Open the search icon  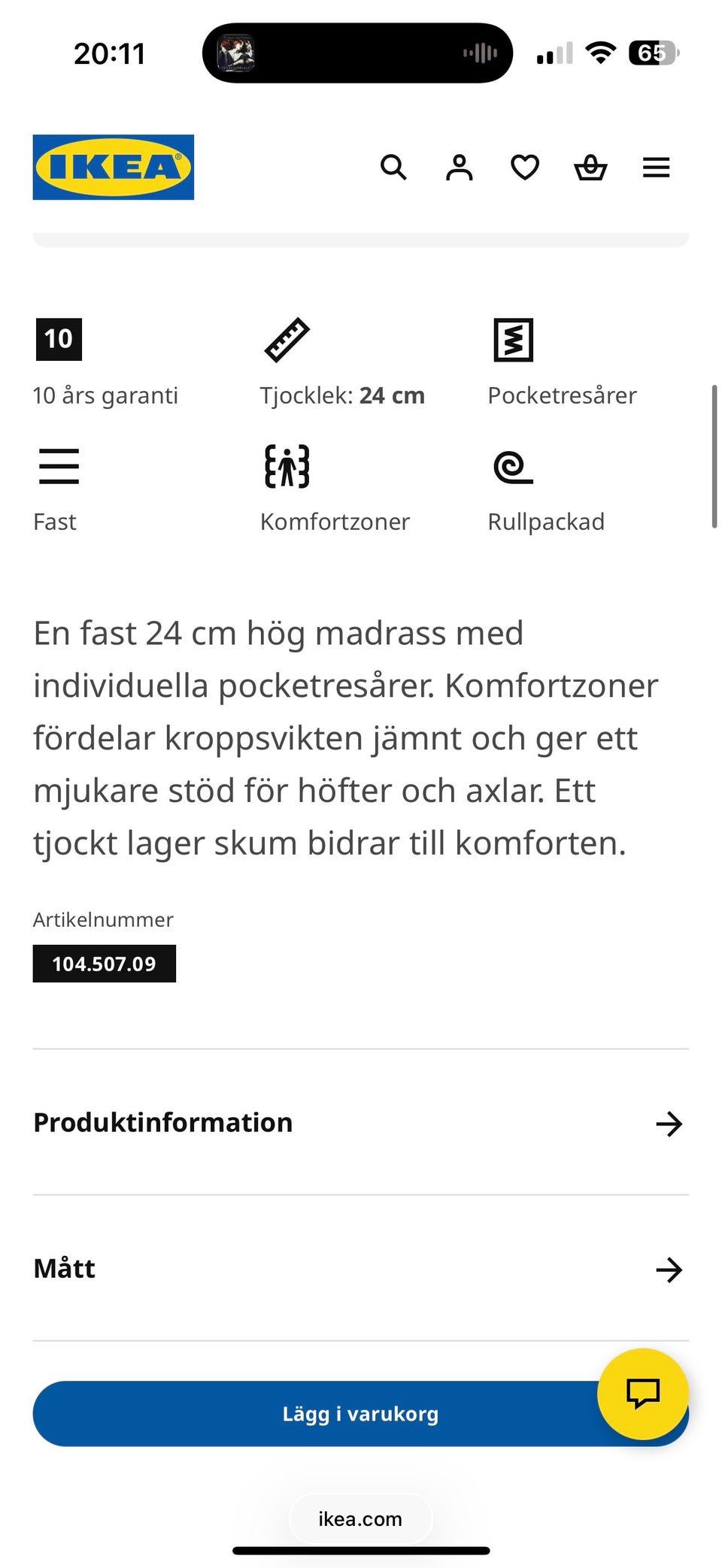coord(394,168)
